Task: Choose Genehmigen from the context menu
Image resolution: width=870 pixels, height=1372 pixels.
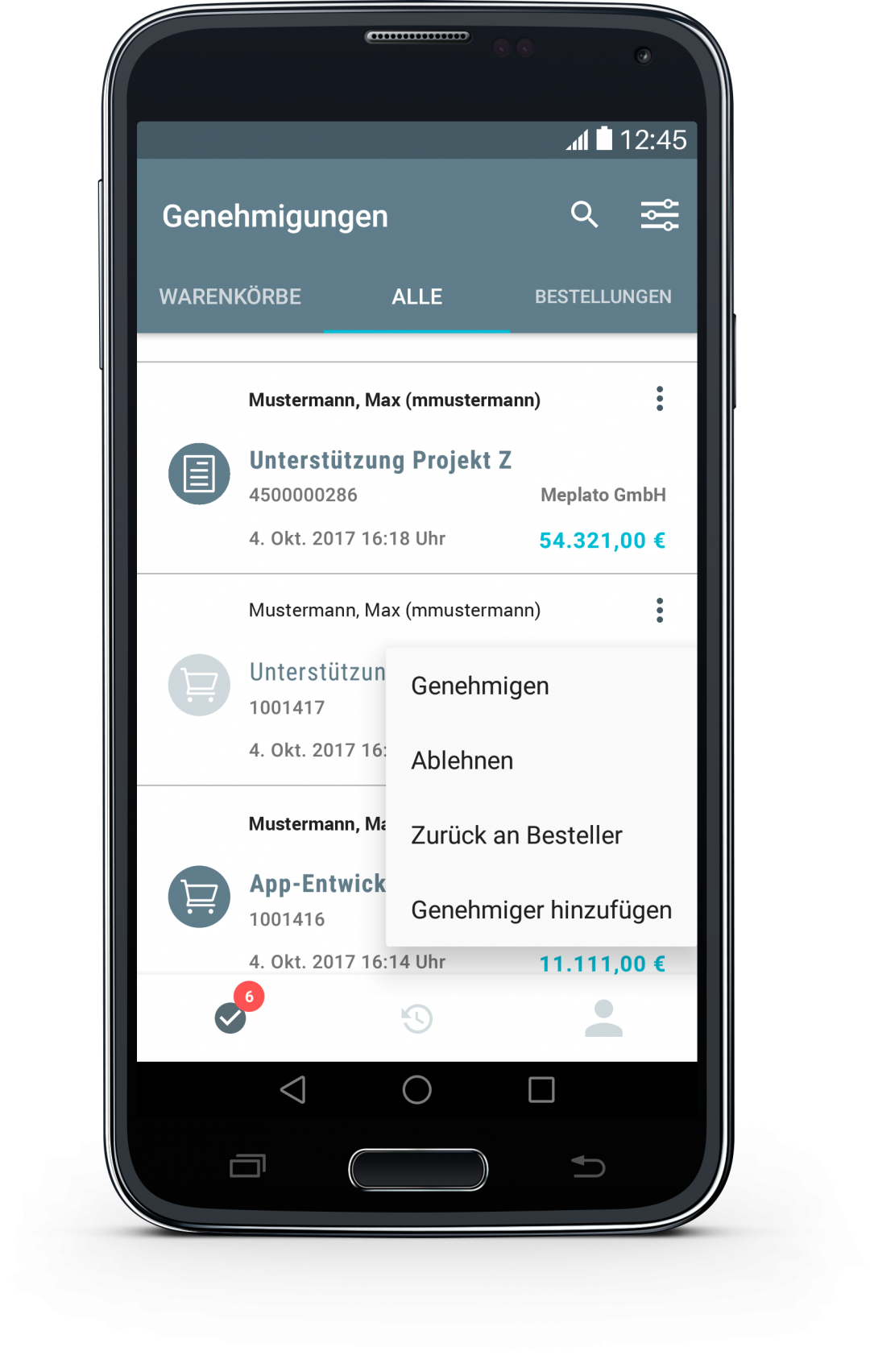Action: click(480, 686)
